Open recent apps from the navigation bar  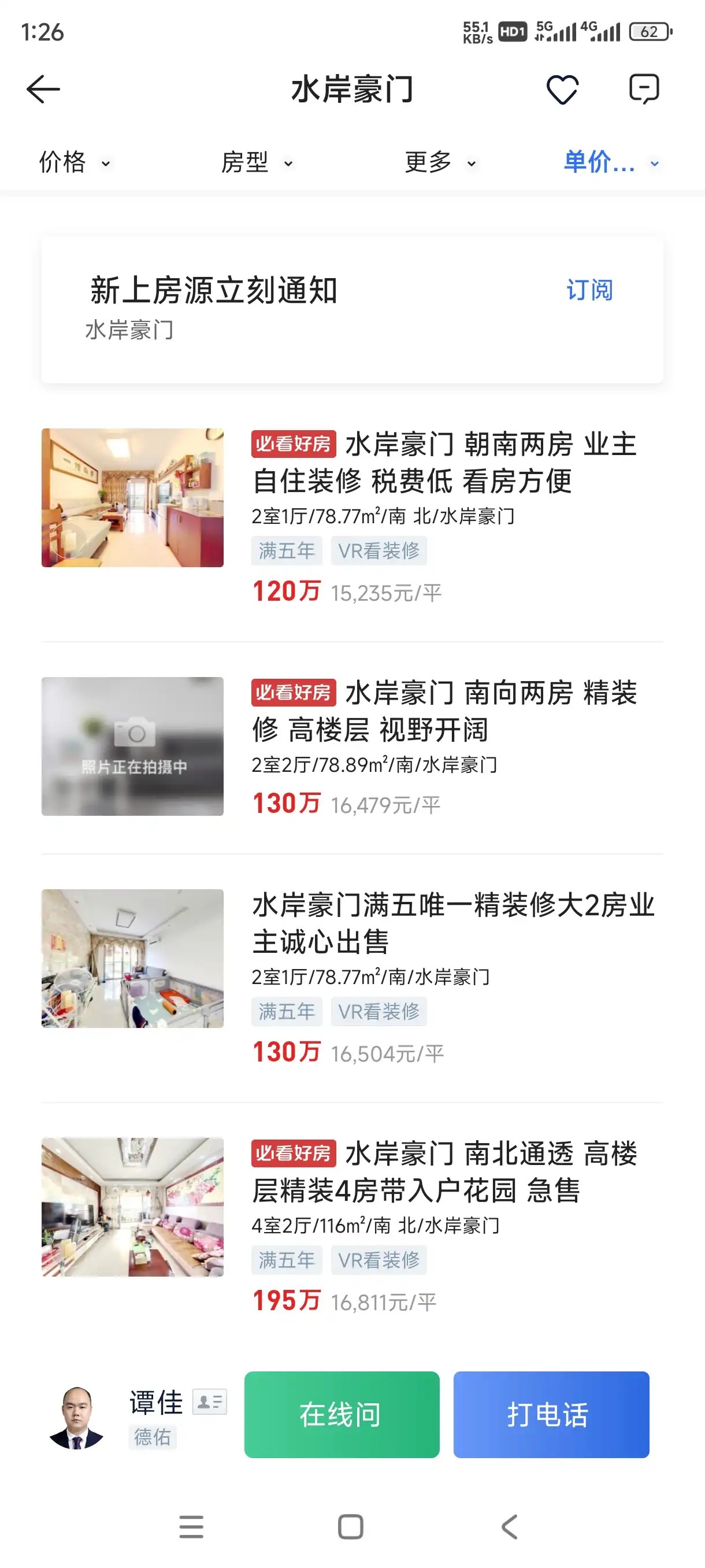point(191,1526)
